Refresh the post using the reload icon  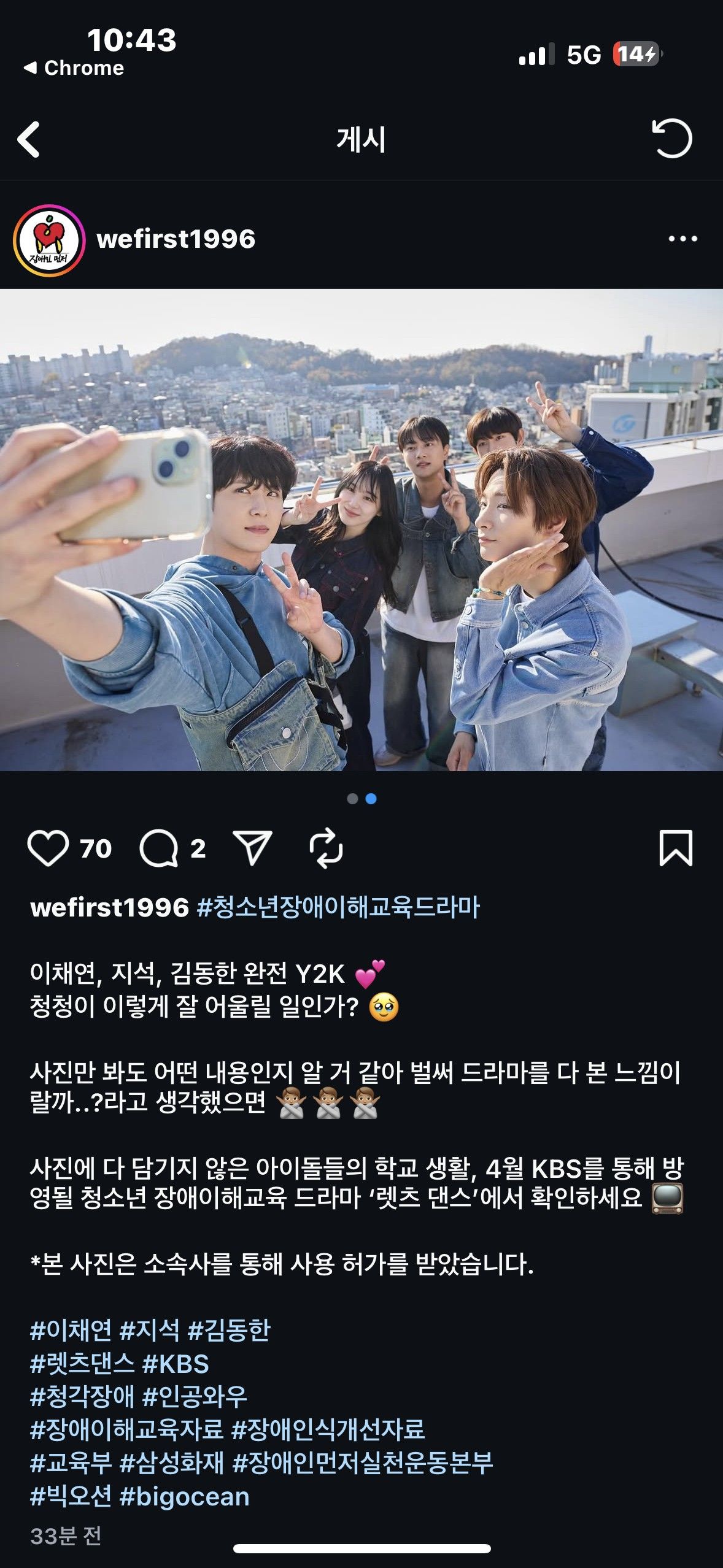[x=671, y=139]
